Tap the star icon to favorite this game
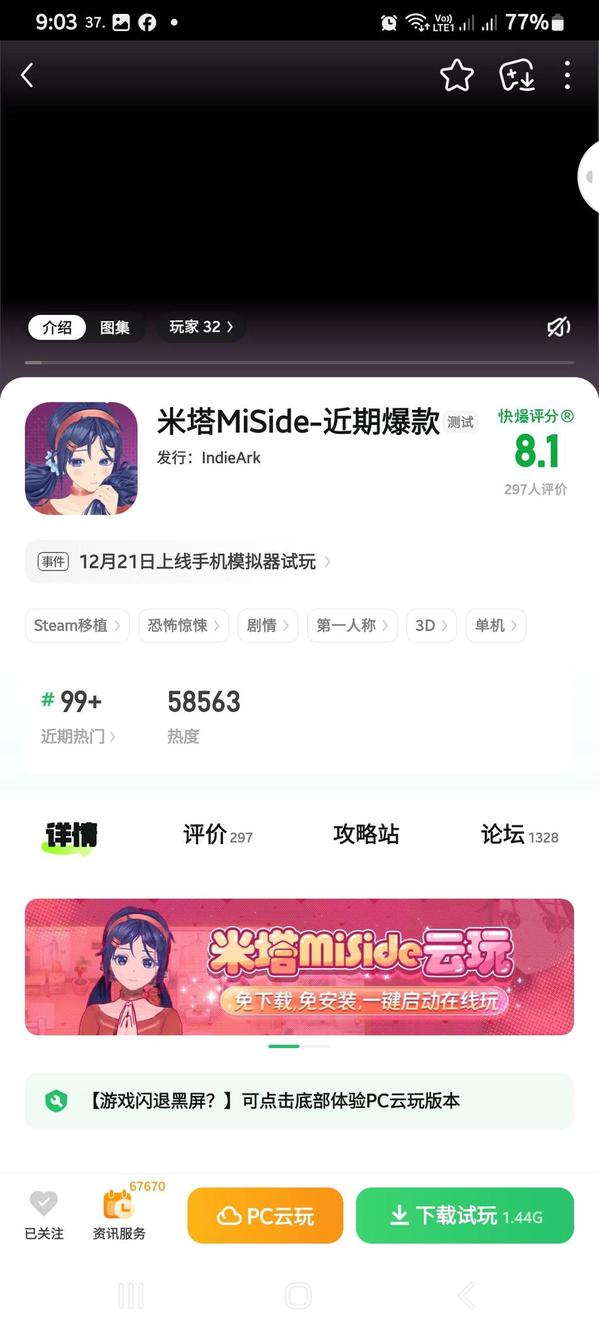 pyautogui.click(x=457, y=75)
